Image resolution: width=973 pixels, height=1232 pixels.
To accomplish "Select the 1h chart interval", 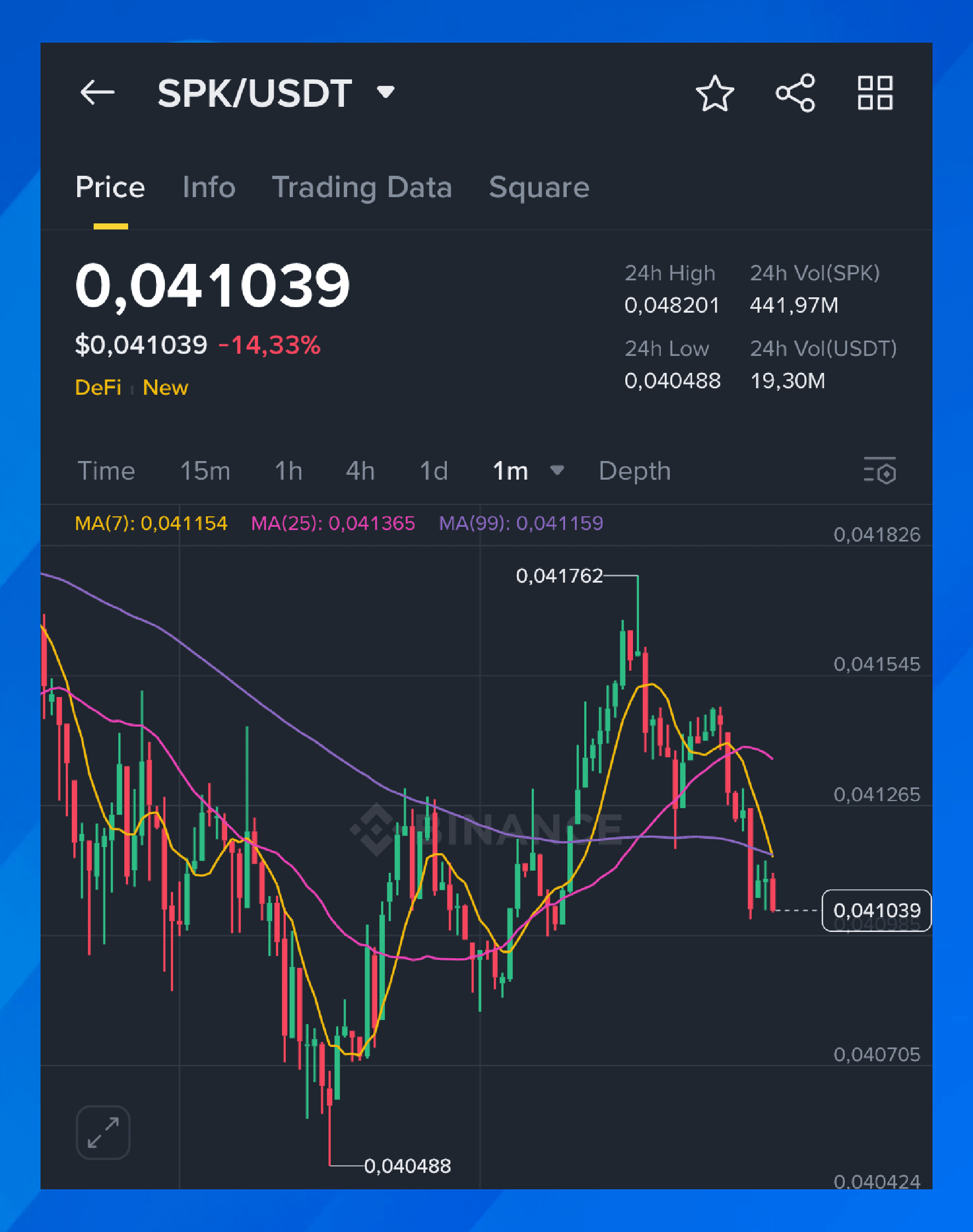I will tap(288, 471).
